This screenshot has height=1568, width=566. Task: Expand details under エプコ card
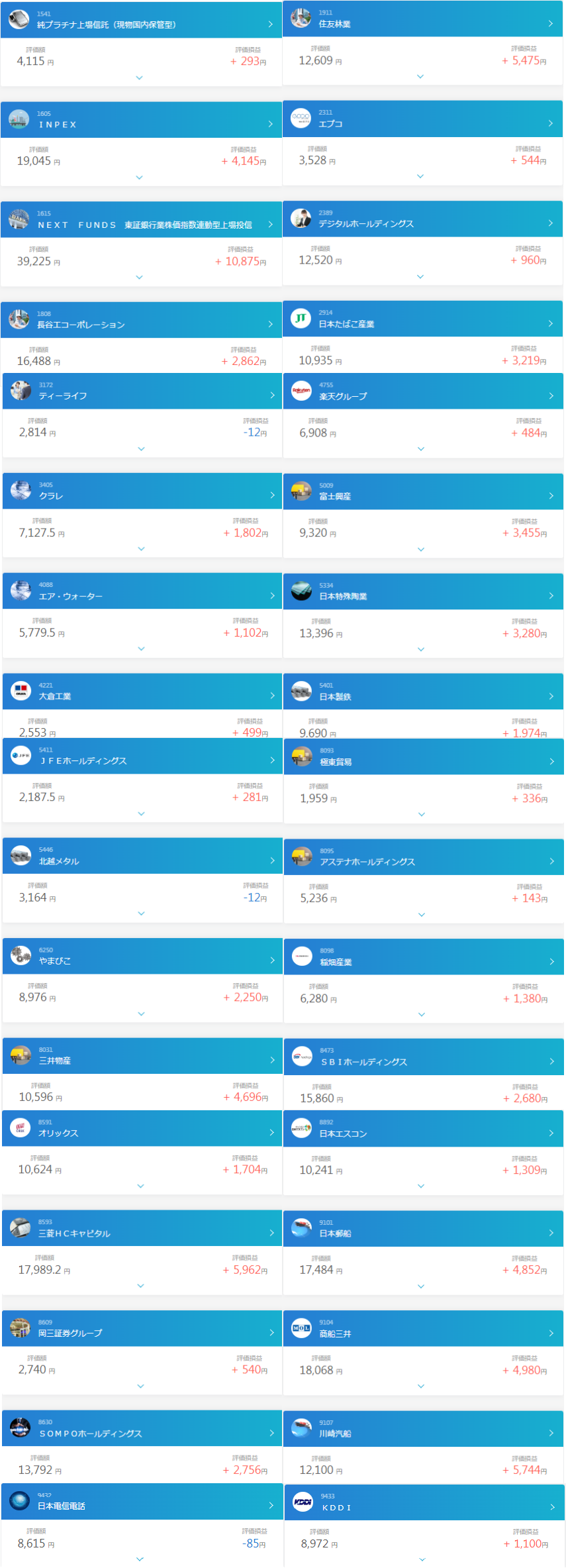420,176
